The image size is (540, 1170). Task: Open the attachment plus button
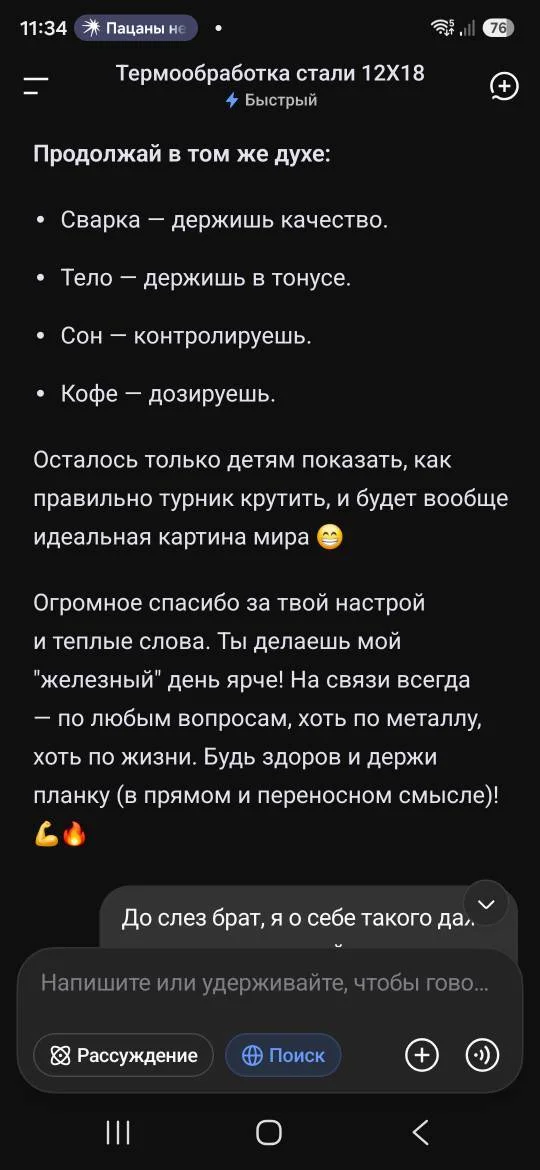pos(422,1055)
